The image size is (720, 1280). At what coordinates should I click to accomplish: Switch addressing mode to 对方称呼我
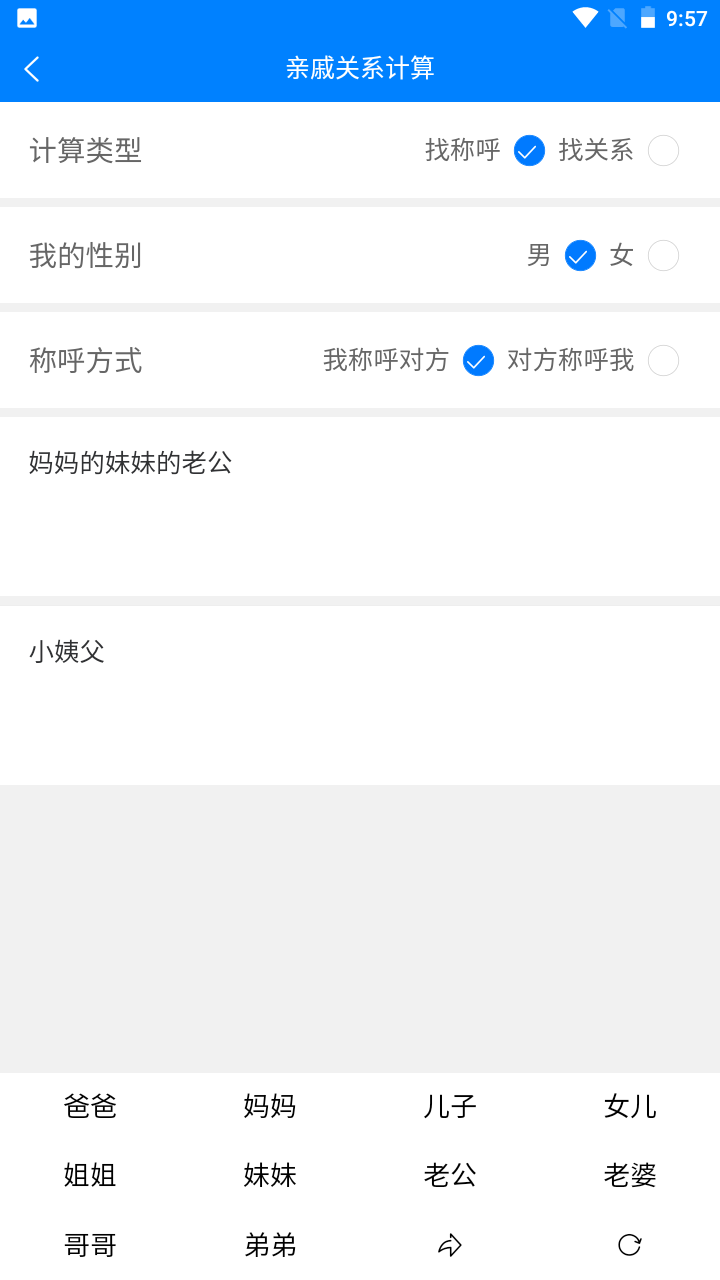663,361
